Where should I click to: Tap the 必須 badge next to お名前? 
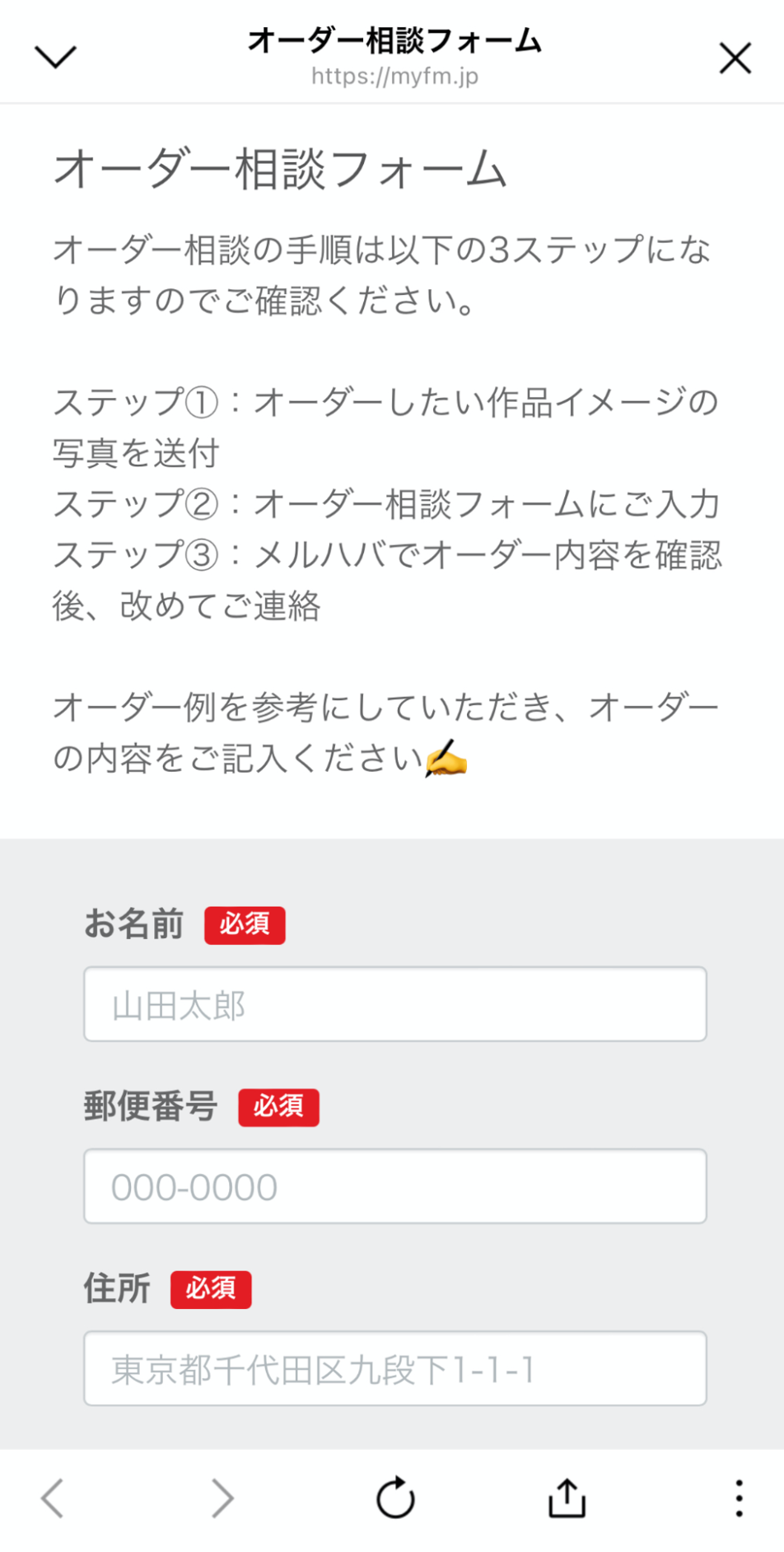(245, 924)
